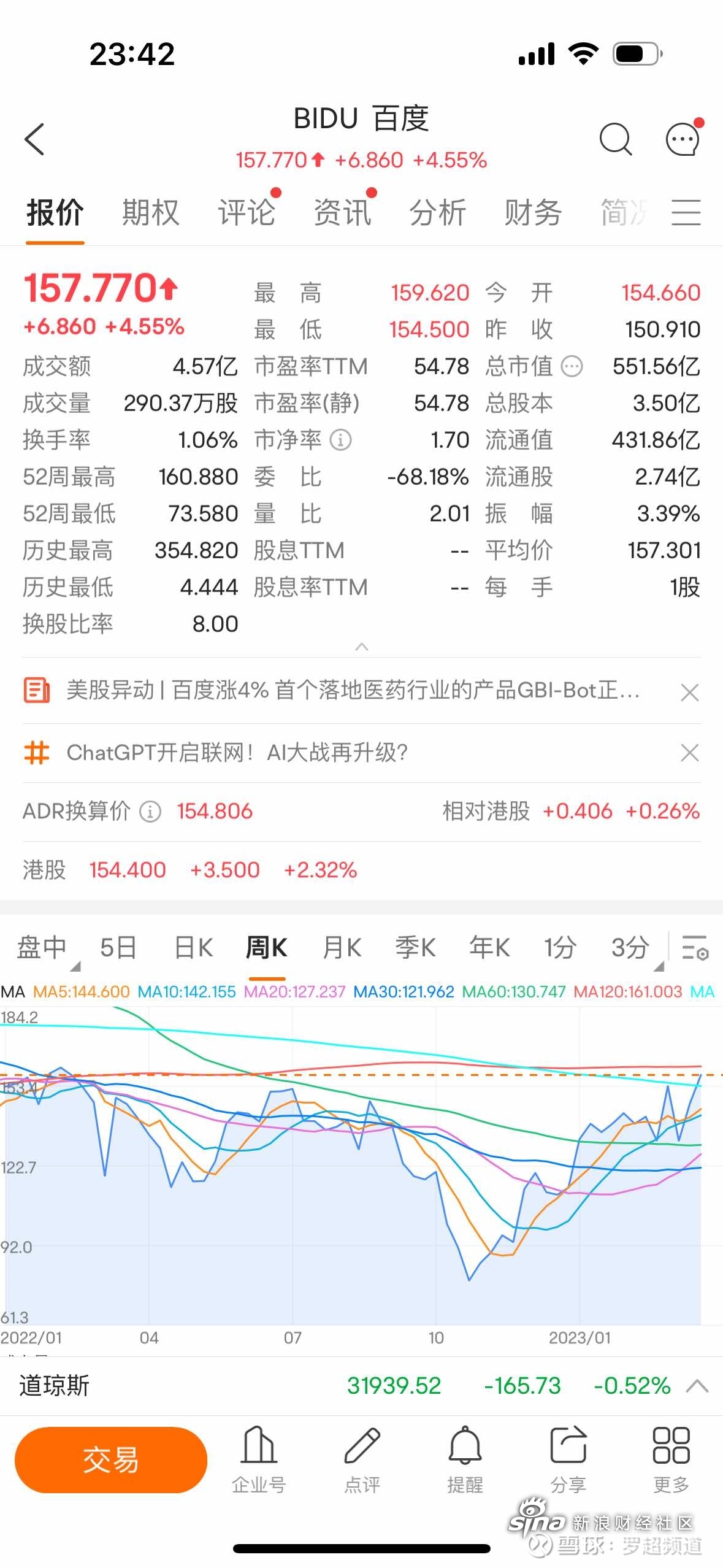Dismiss the 美股异动 news banner
Screen dimensions: 723x1568
(x=690, y=693)
